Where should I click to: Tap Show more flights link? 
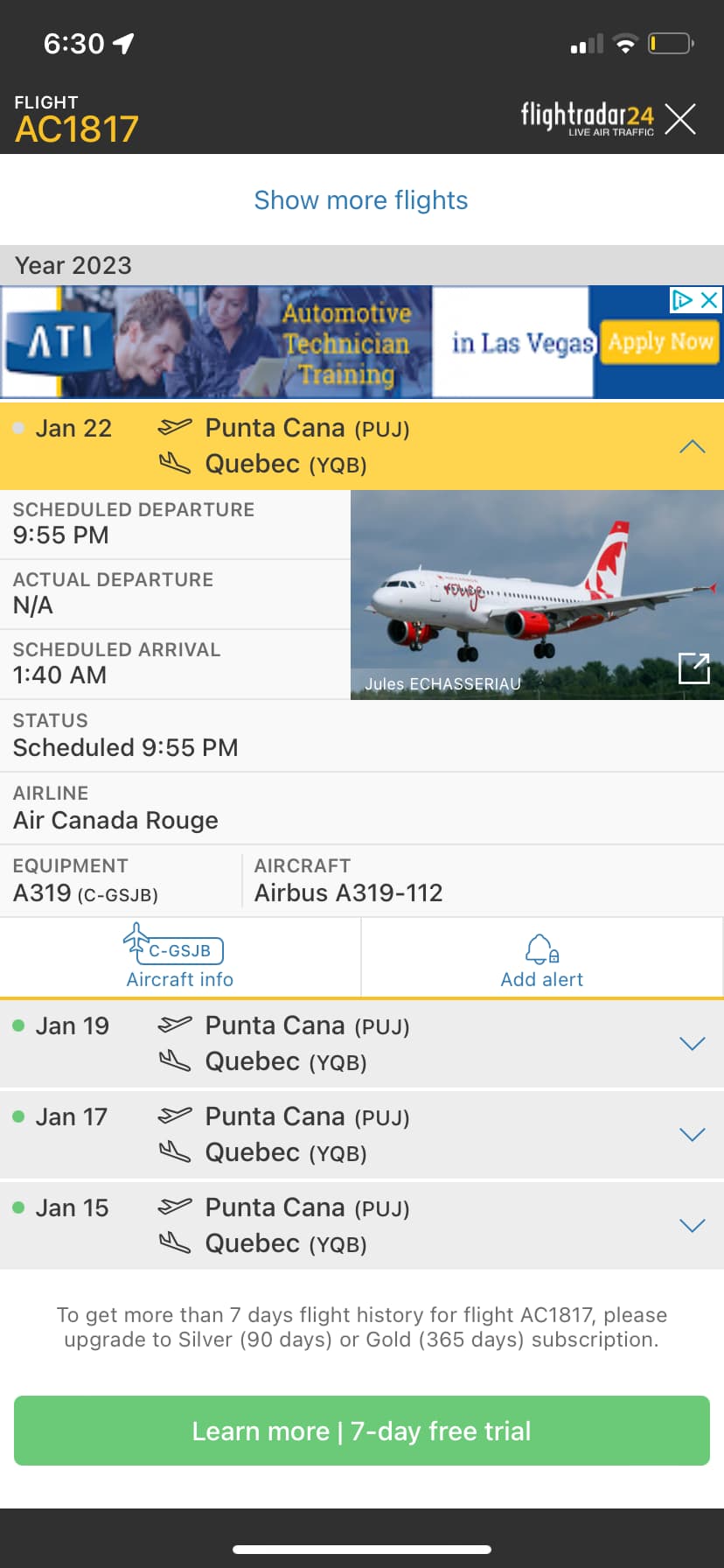coord(361,200)
